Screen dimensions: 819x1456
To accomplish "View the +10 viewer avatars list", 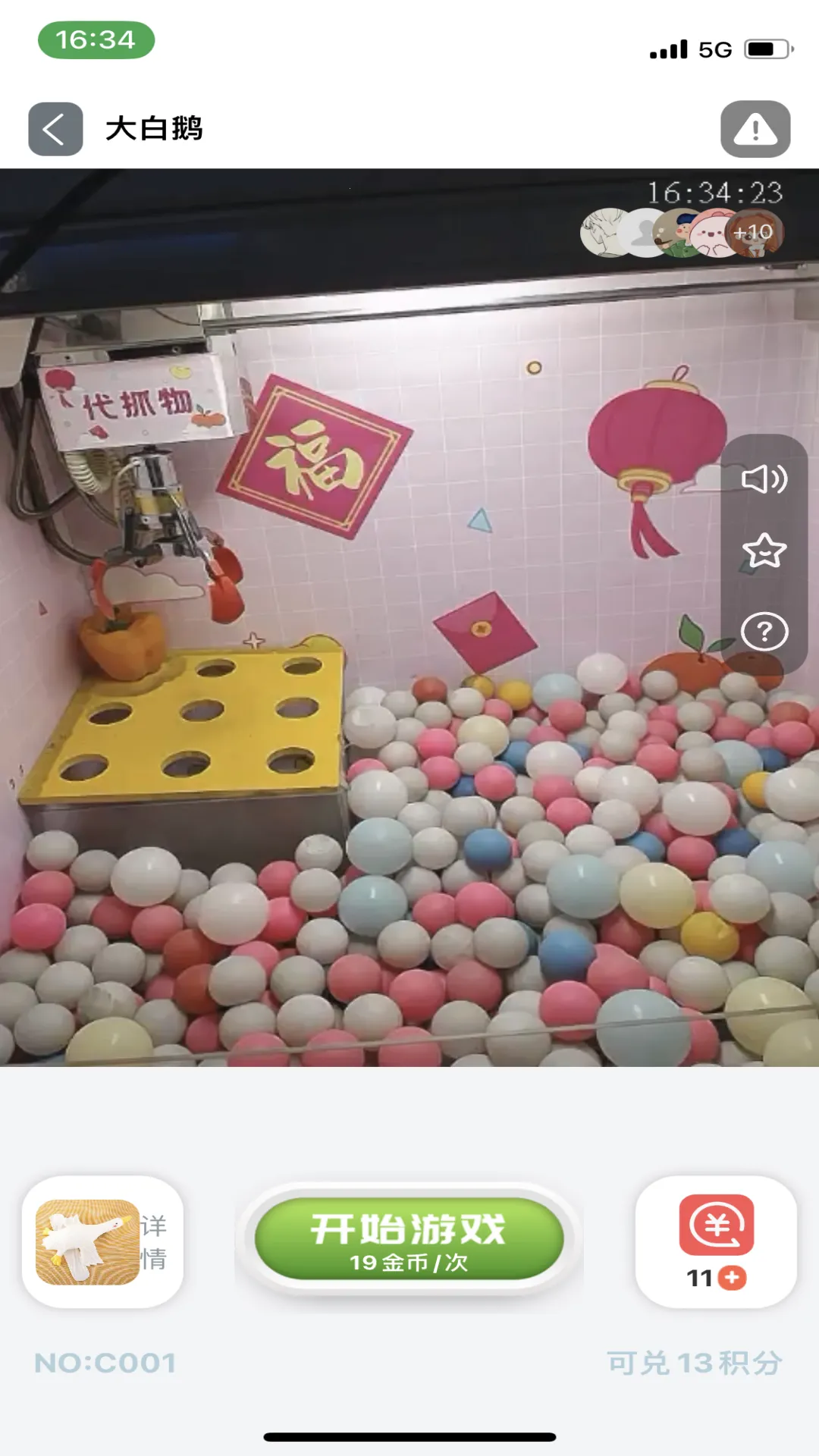I will (x=753, y=233).
